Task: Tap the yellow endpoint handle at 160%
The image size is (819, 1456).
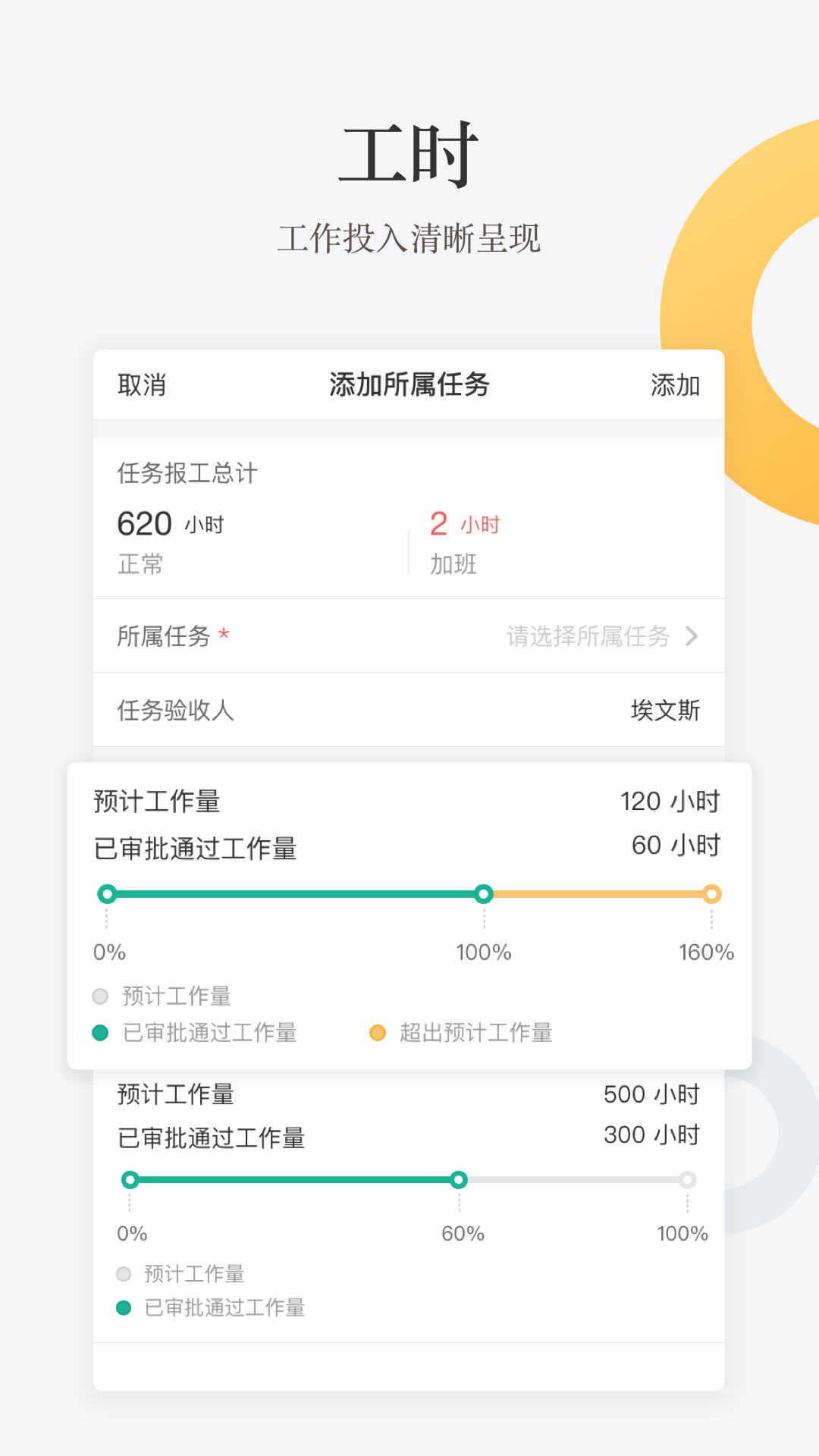Action: coord(711,895)
